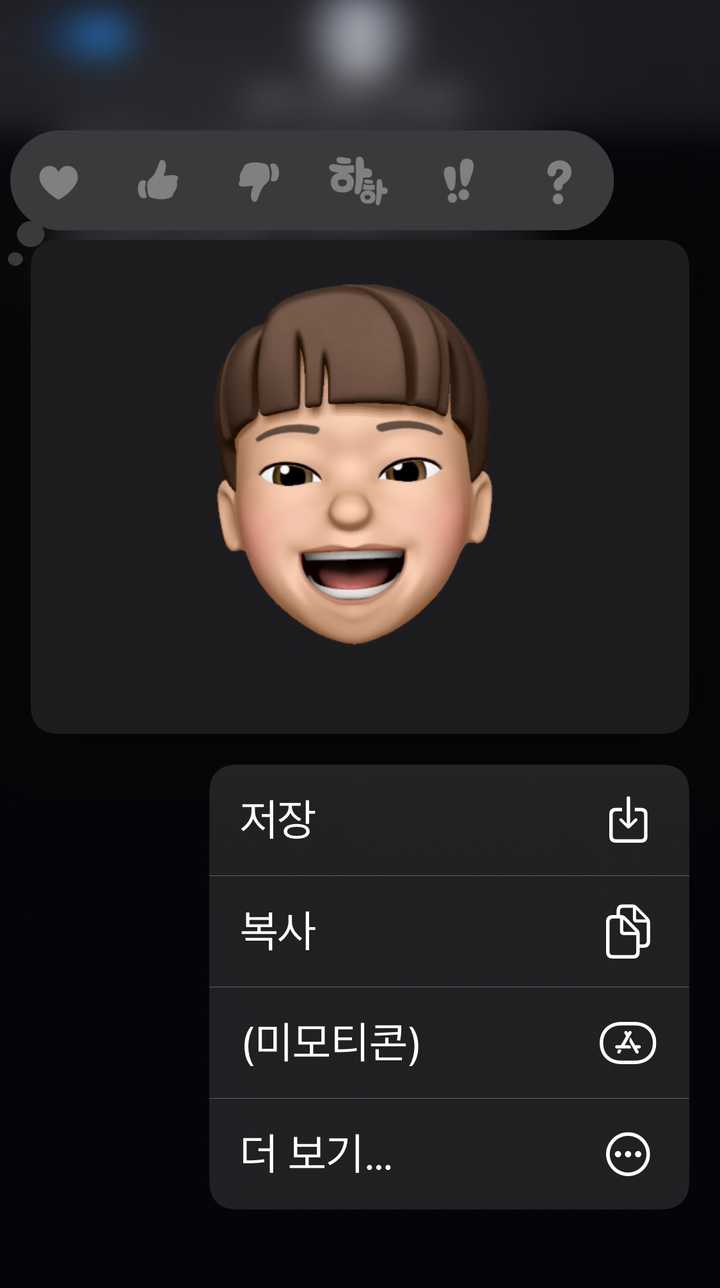Add the 하하 laugh reaction
This screenshot has height=1288, width=720.
coord(357,182)
